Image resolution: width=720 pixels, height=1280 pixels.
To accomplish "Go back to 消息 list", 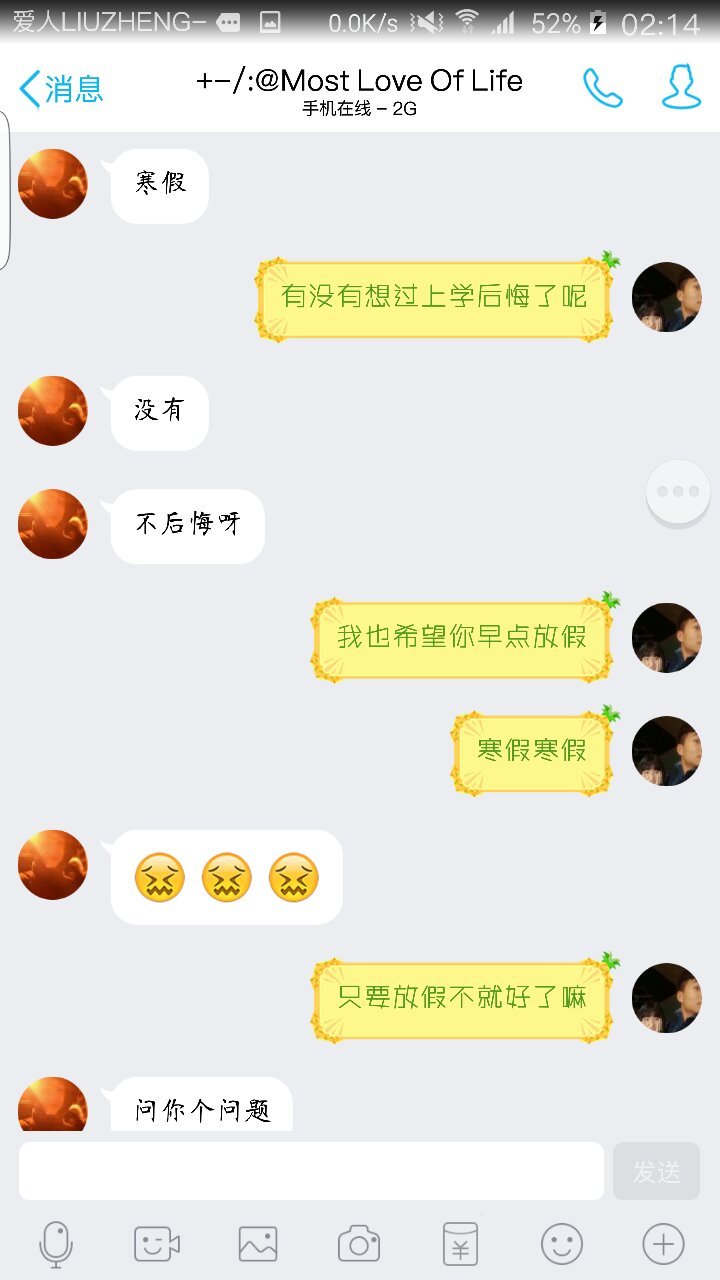I will [60, 89].
